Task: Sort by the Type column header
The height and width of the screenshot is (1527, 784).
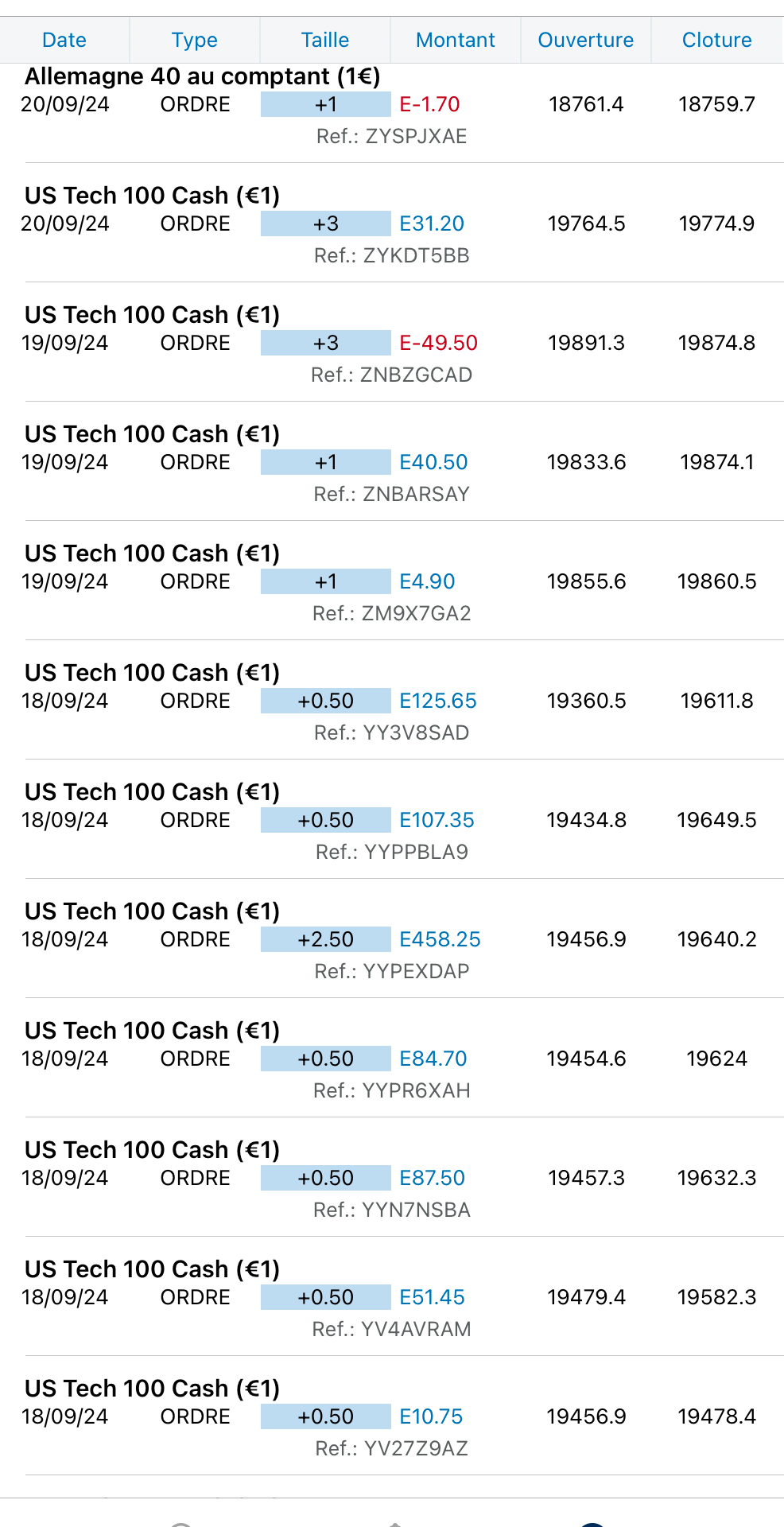Action: [195, 40]
